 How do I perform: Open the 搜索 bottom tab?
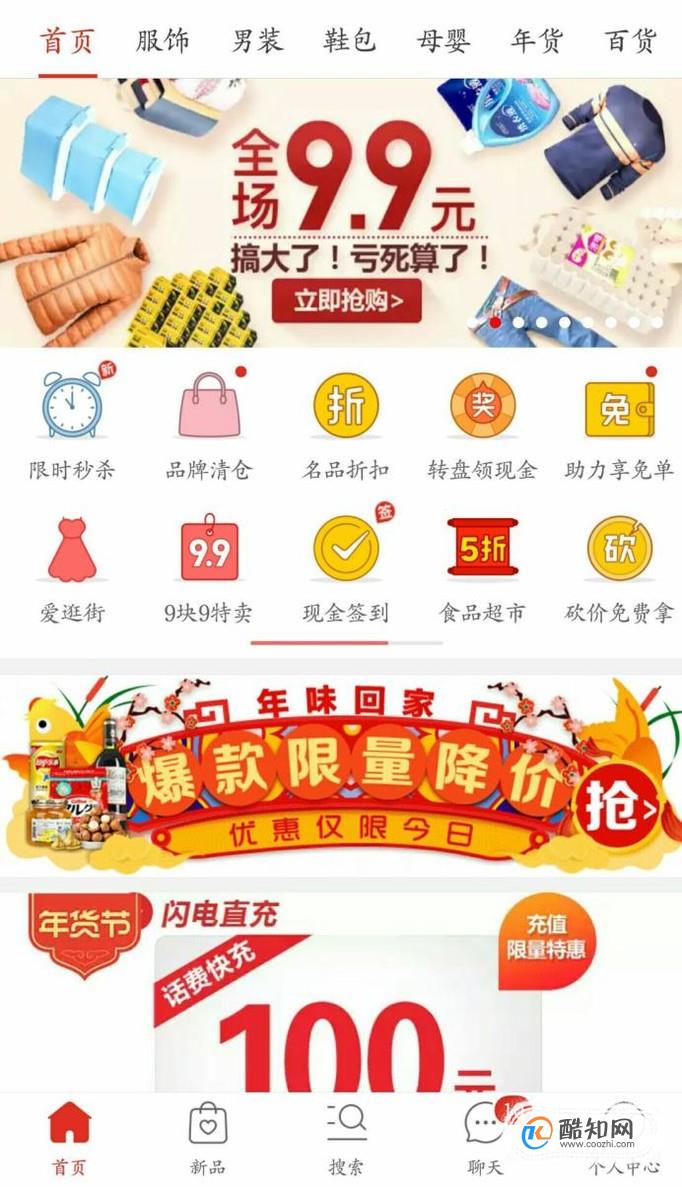(x=346, y=1139)
